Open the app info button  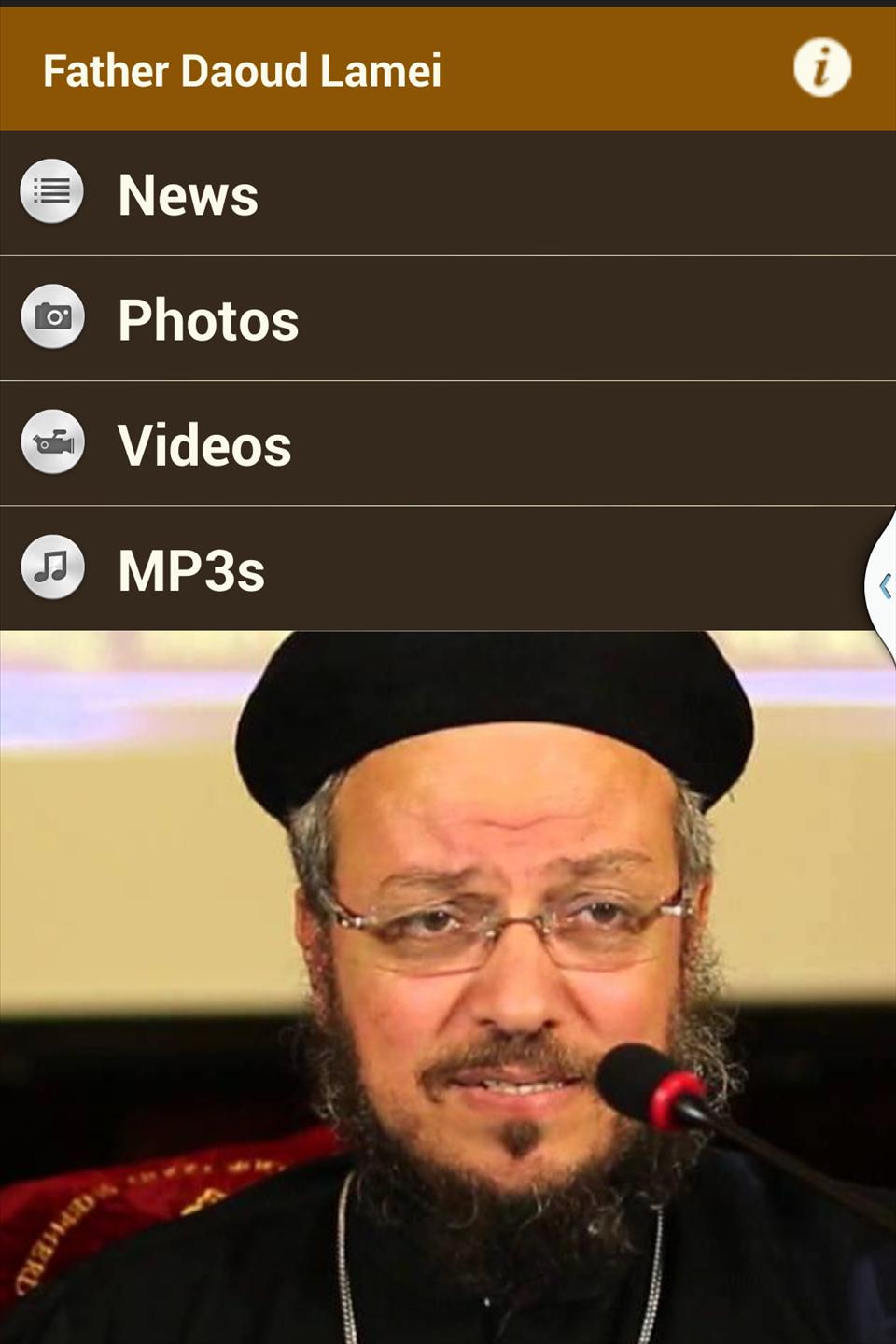pyautogui.click(x=822, y=66)
